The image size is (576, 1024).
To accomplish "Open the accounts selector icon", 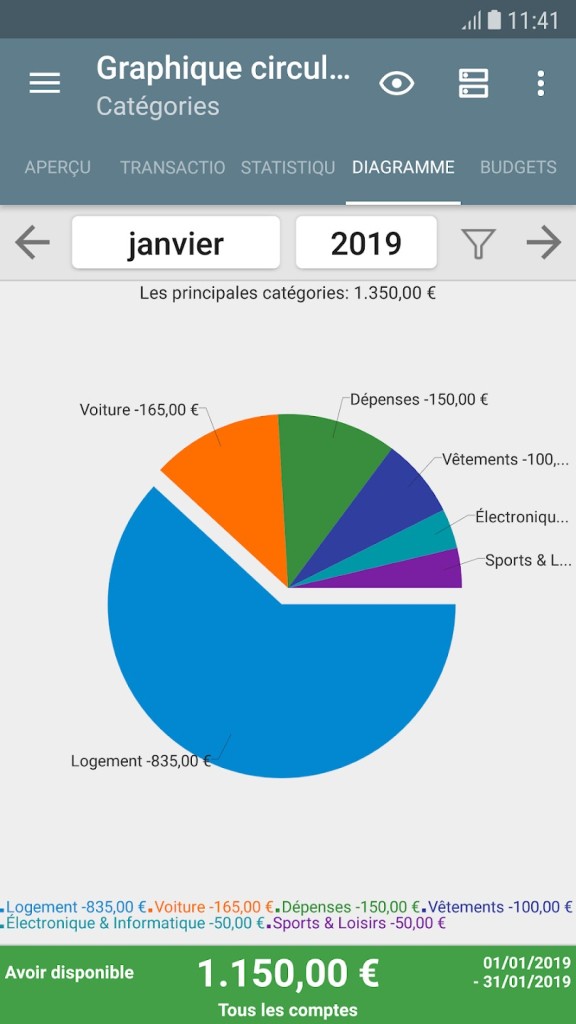I will [473, 84].
